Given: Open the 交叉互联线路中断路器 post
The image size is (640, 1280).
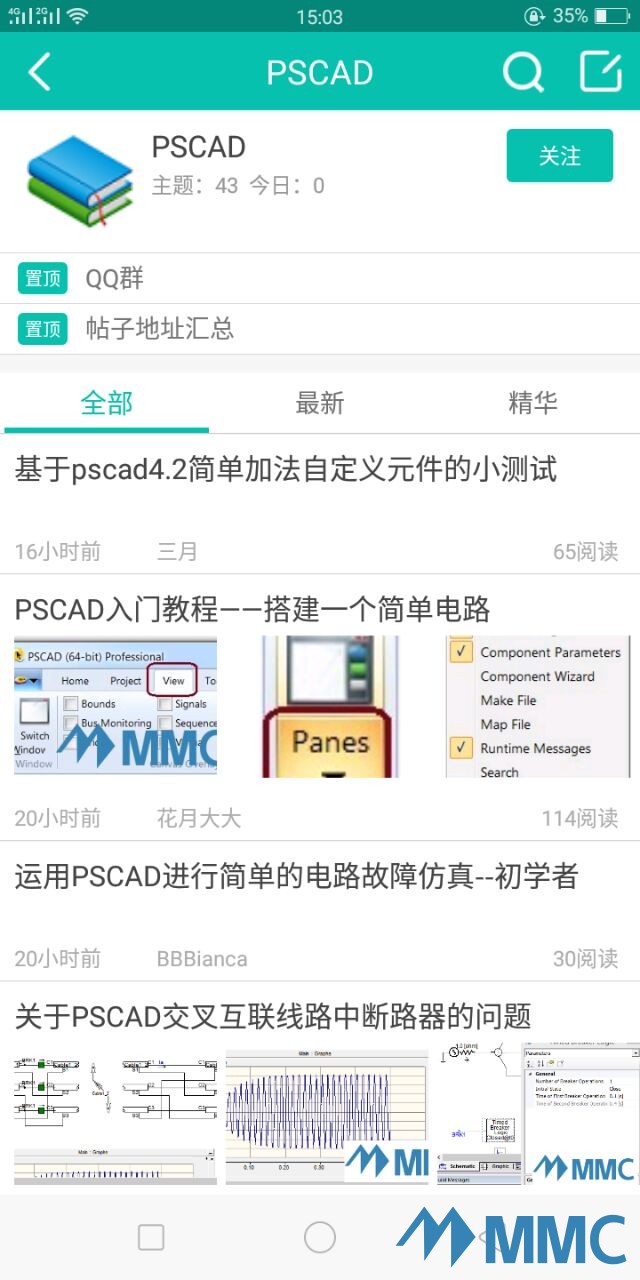Looking at the screenshot, I should pos(272,1018).
